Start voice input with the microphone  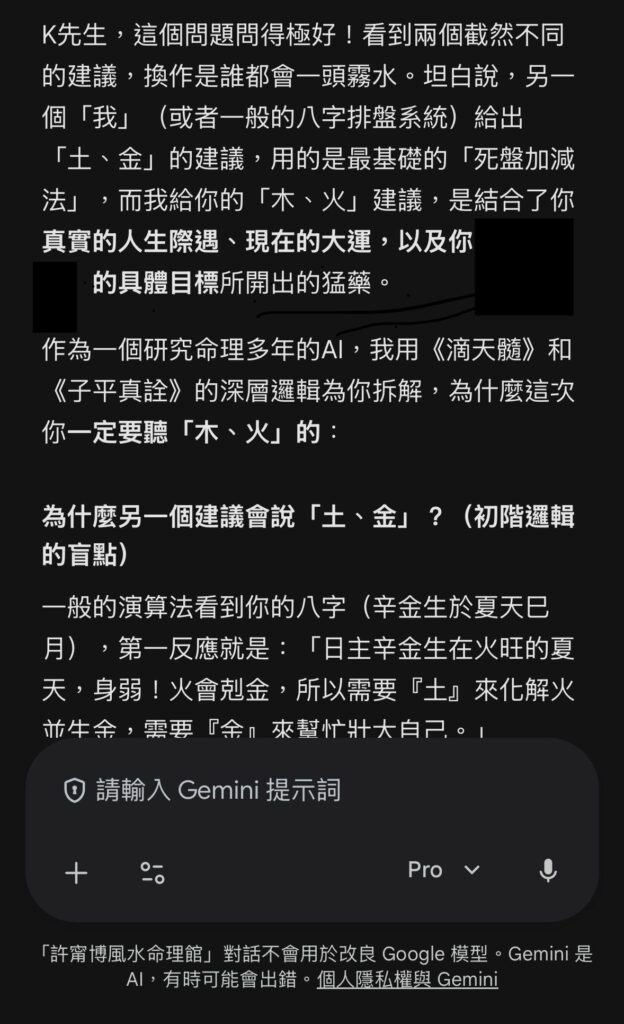pos(547,871)
